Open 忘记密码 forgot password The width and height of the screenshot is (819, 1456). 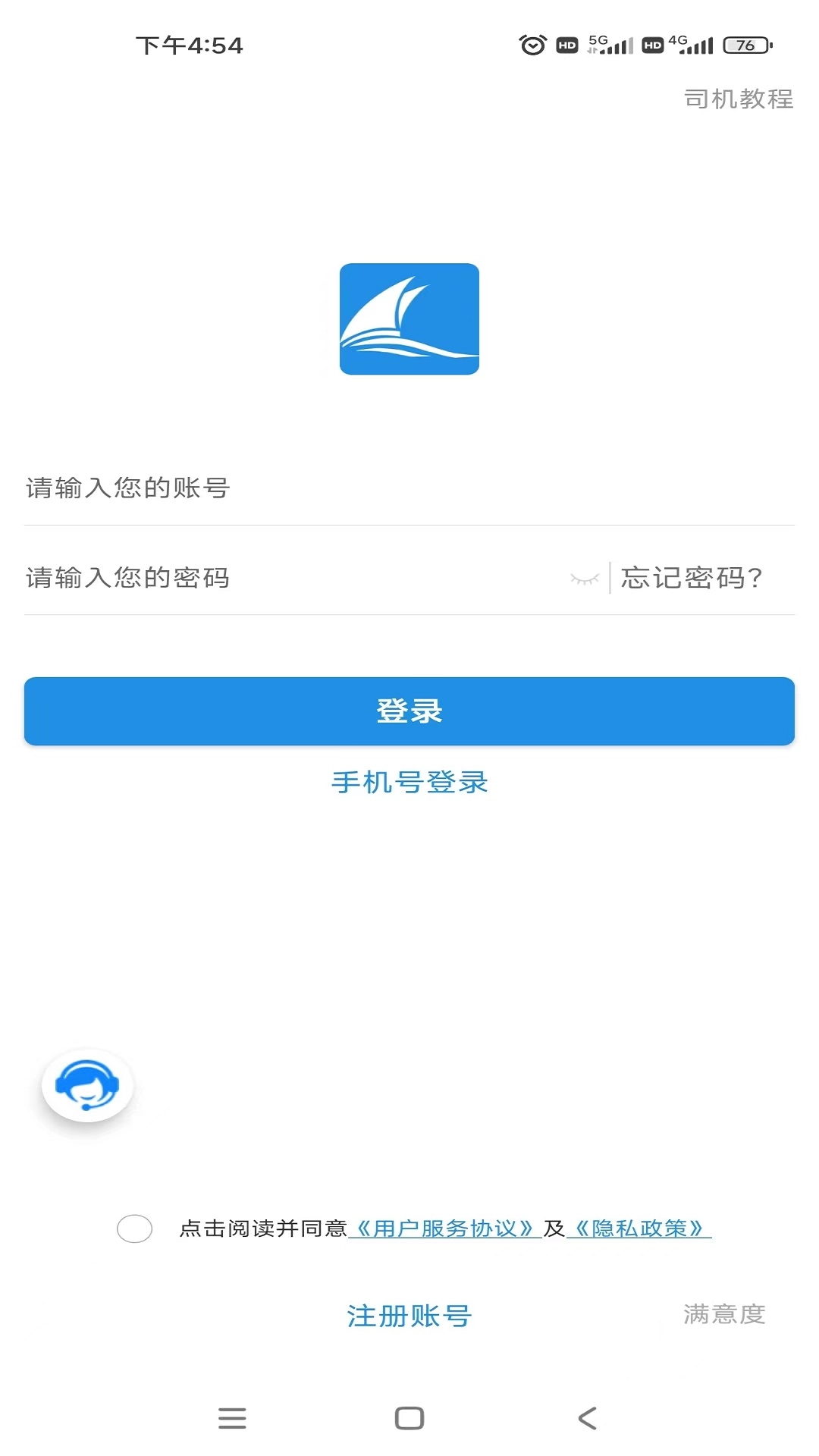[692, 578]
